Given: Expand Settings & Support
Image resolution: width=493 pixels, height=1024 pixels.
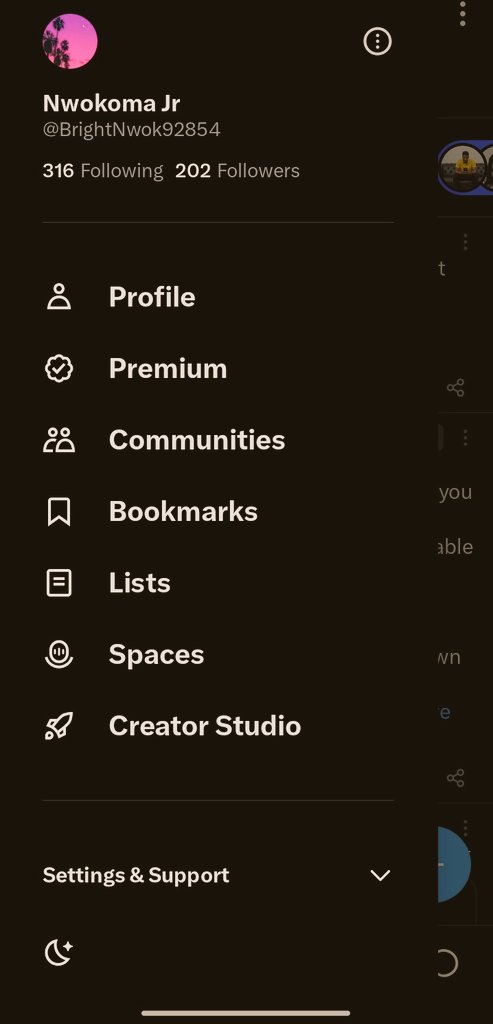Looking at the screenshot, I should coord(218,875).
